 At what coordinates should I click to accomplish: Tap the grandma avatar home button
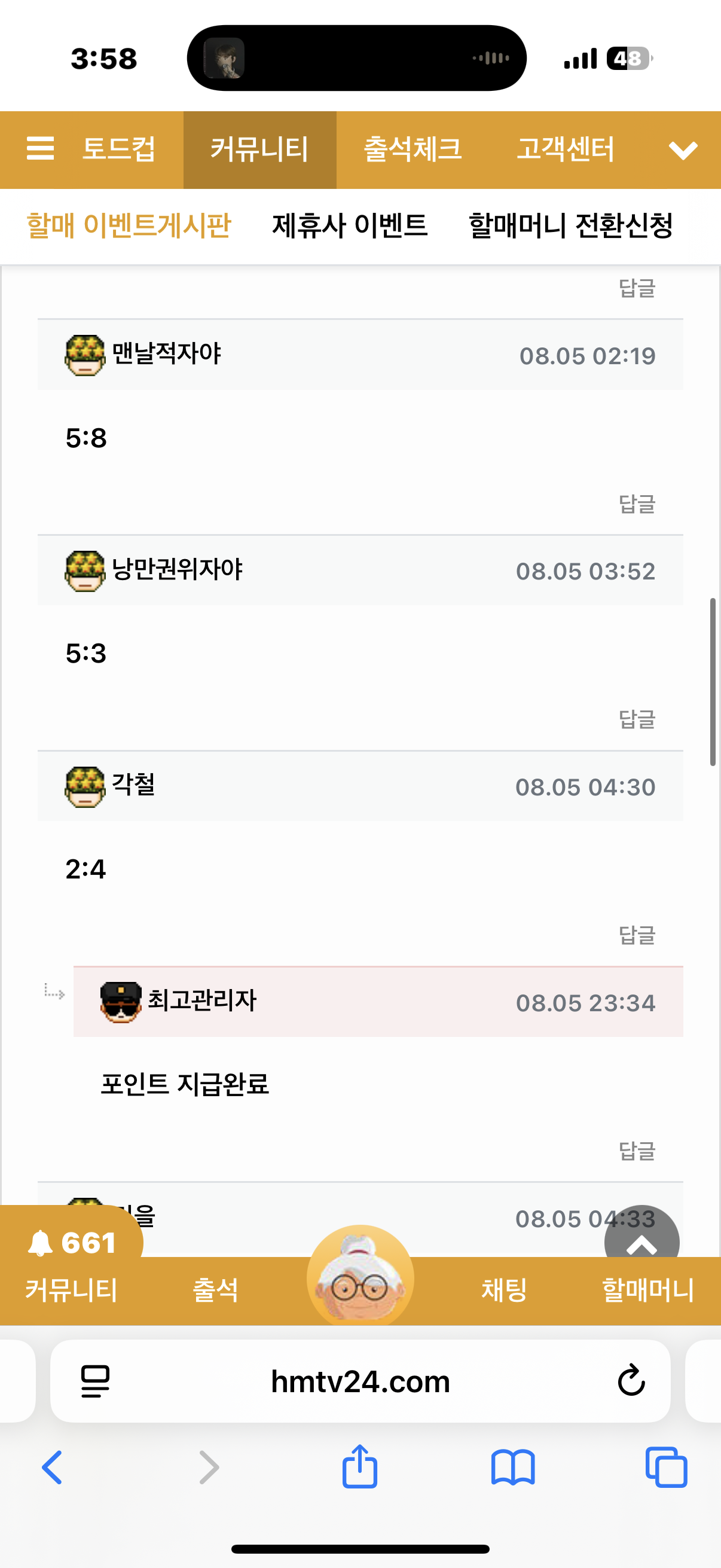(360, 1276)
